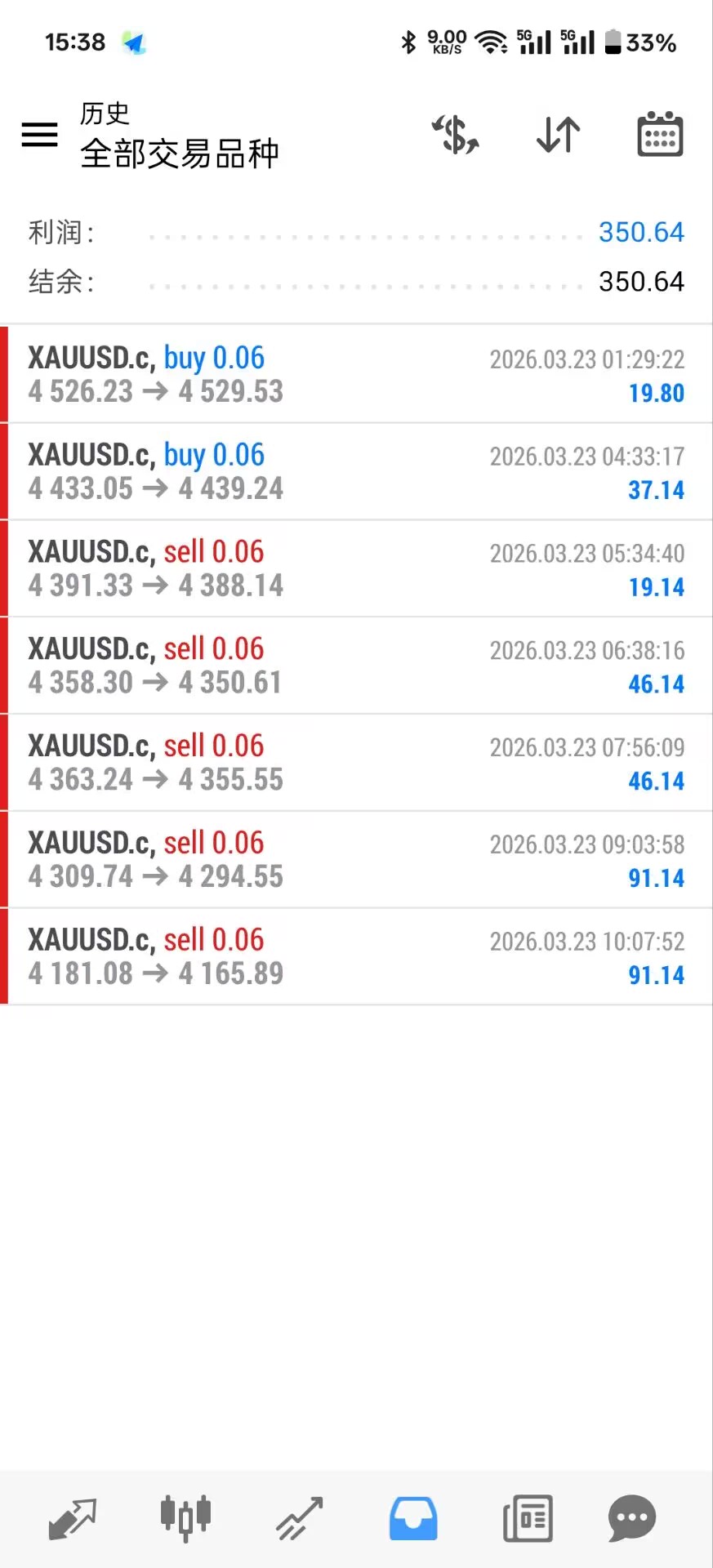The image size is (713, 1568).
Task: Open the currency symbol filter icon
Action: 456,135
